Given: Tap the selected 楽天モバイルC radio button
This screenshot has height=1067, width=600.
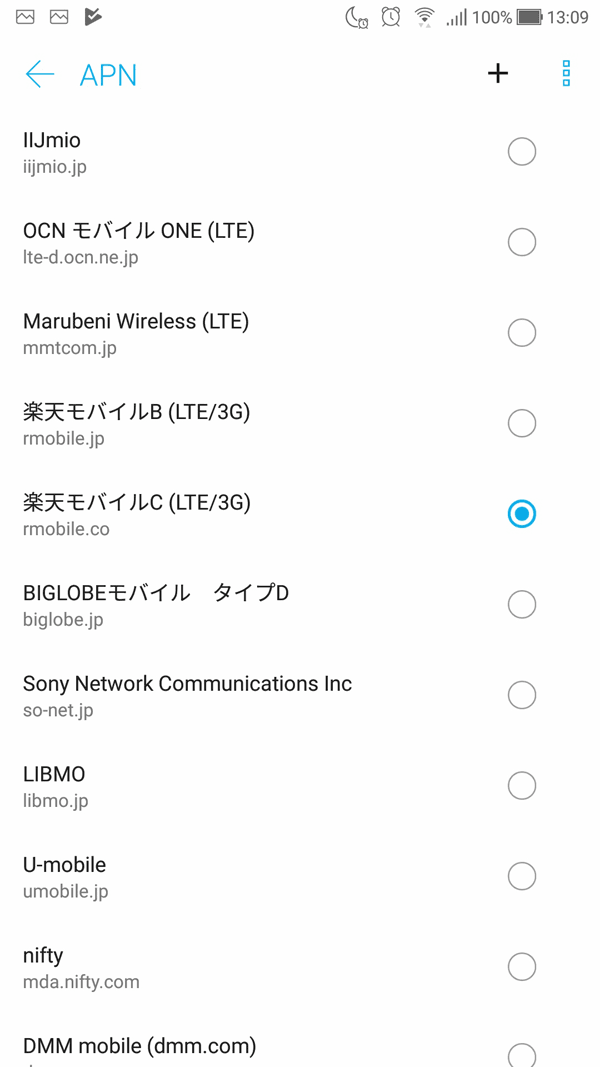Looking at the screenshot, I should (x=522, y=514).
